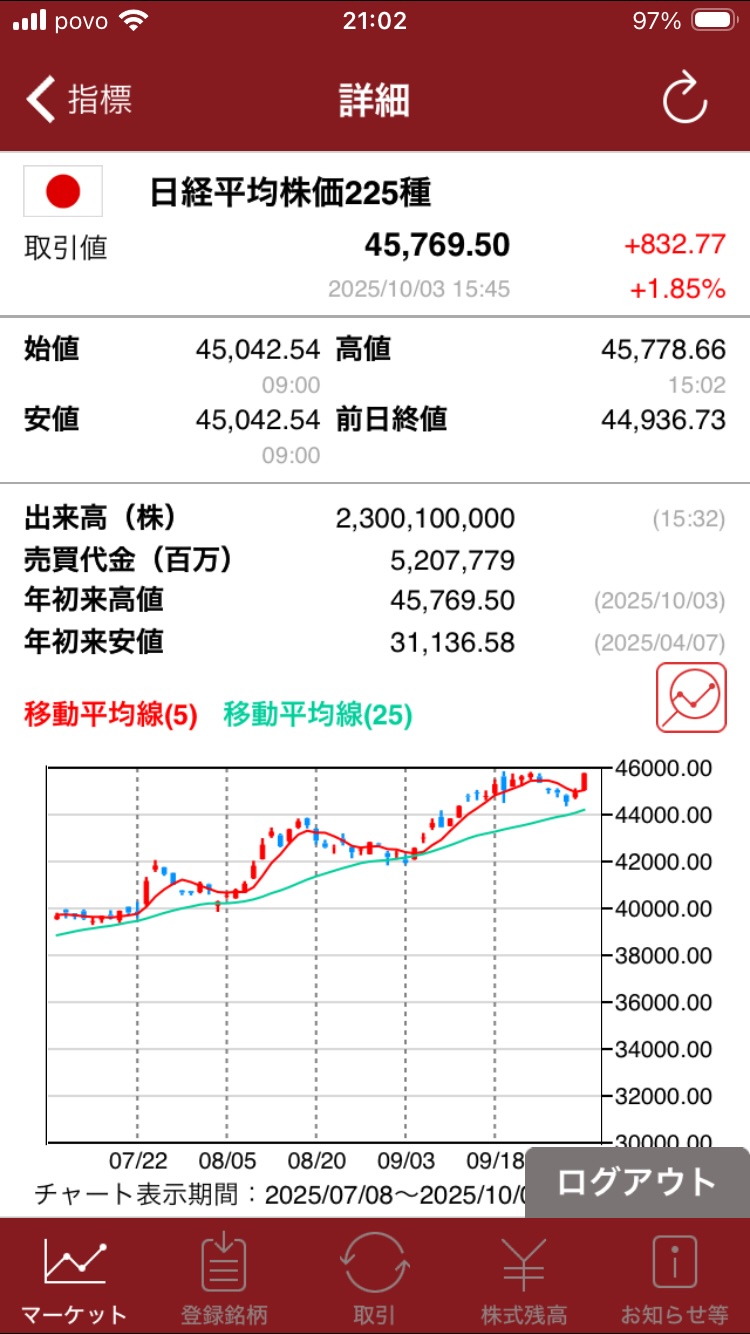Refresh the Nikkei 225 quote data
Image resolution: width=750 pixels, height=1334 pixels.
(685, 100)
